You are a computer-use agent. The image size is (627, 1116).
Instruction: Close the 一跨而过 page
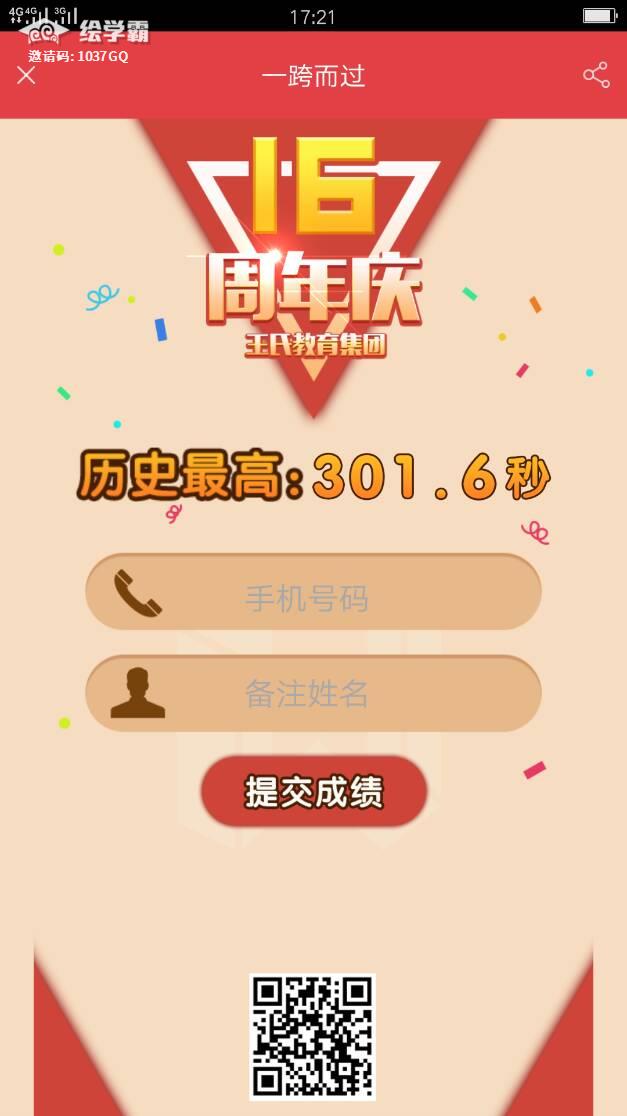[x=26, y=75]
